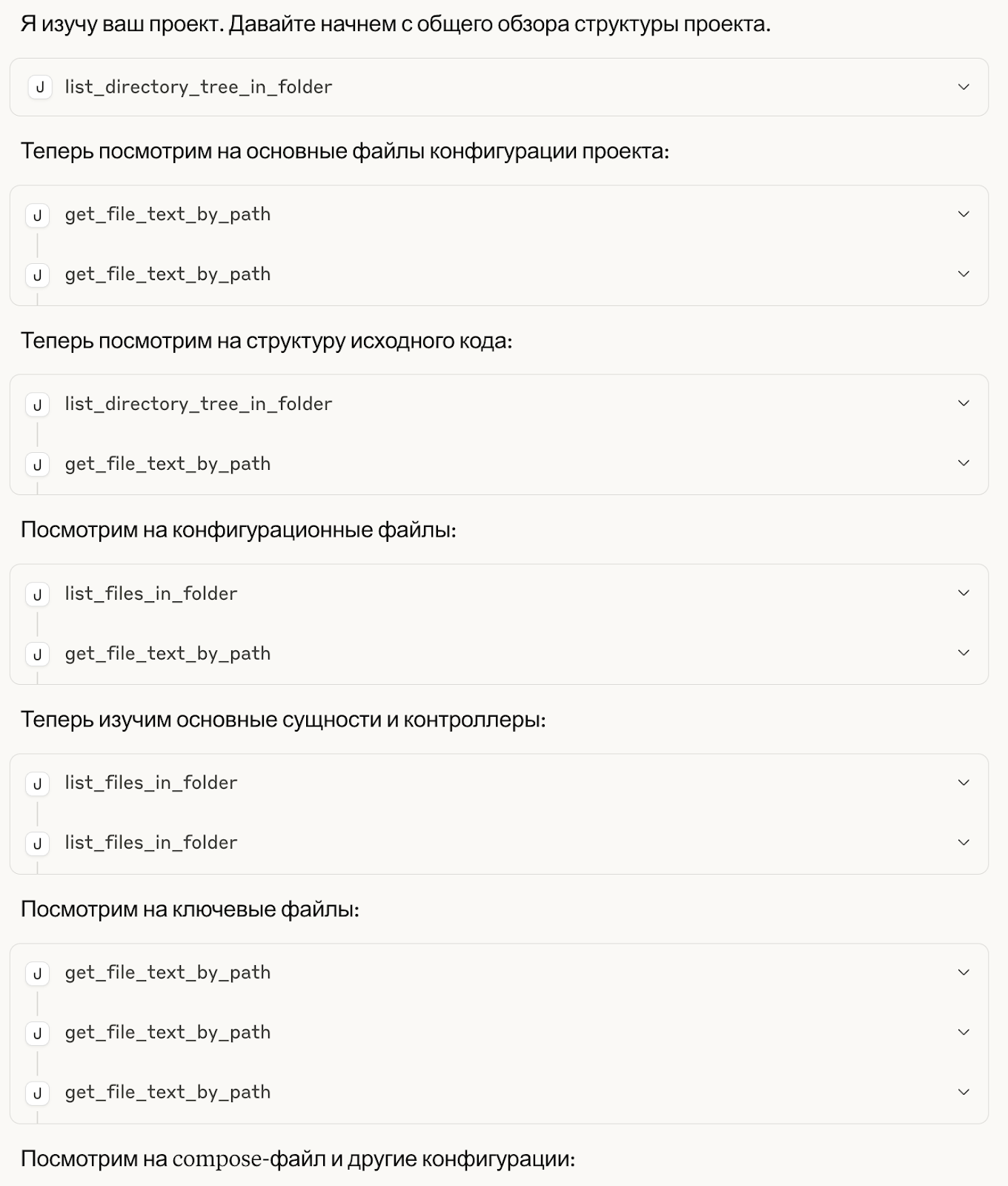Screen dimensions: 1008x1186
Task: Click the J icon on the last get_file_text_by_path call
Action: point(39,1091)
